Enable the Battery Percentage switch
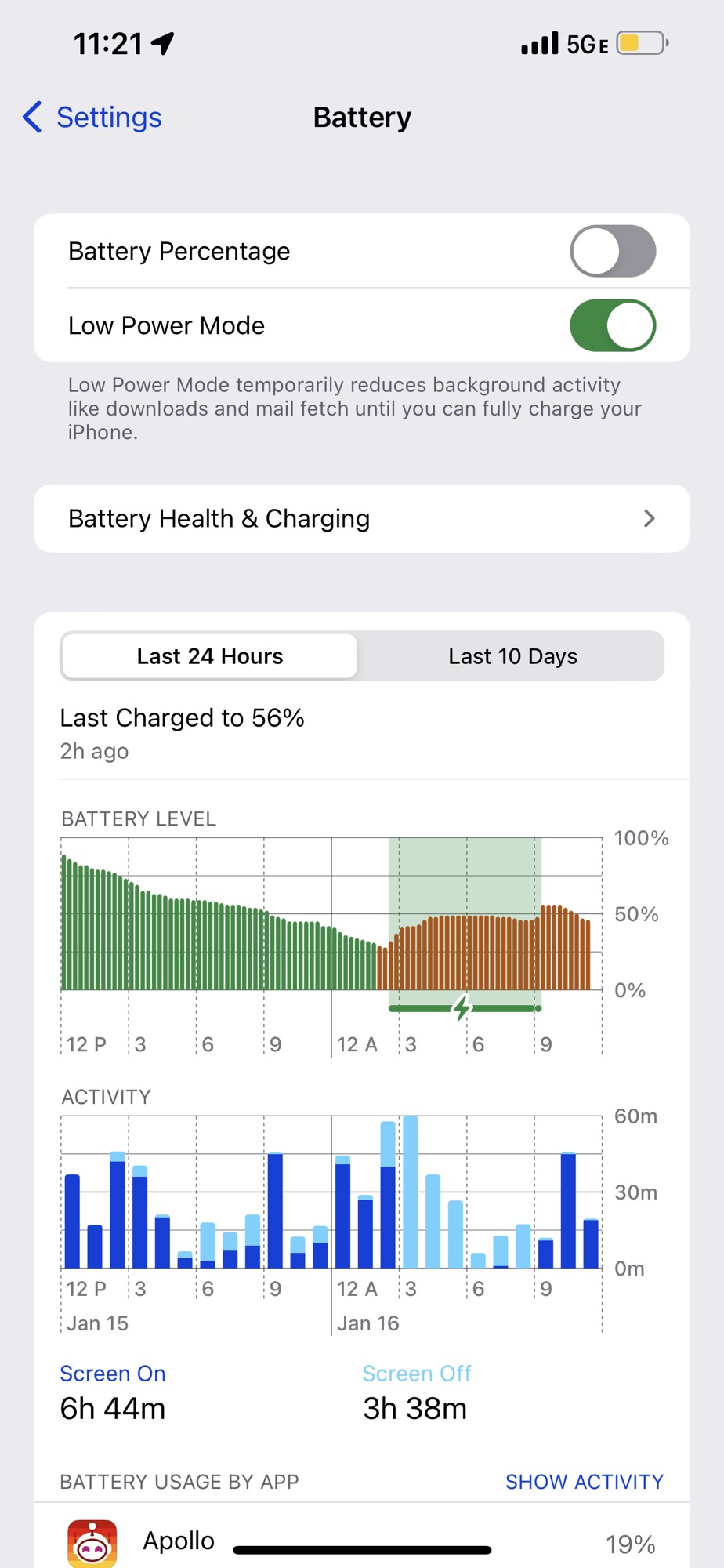Screen dimensions: 724x1568 point(612,252)
